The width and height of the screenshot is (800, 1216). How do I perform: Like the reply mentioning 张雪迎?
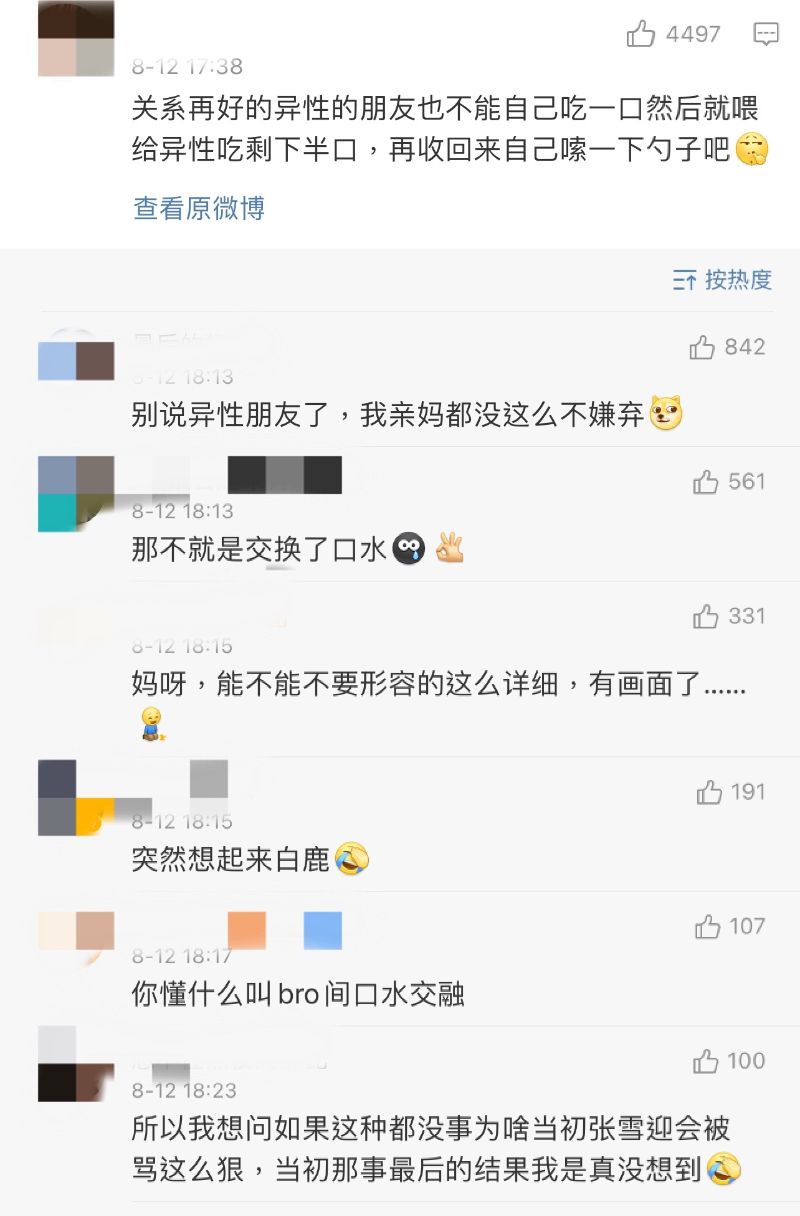tap(706, 1062)
